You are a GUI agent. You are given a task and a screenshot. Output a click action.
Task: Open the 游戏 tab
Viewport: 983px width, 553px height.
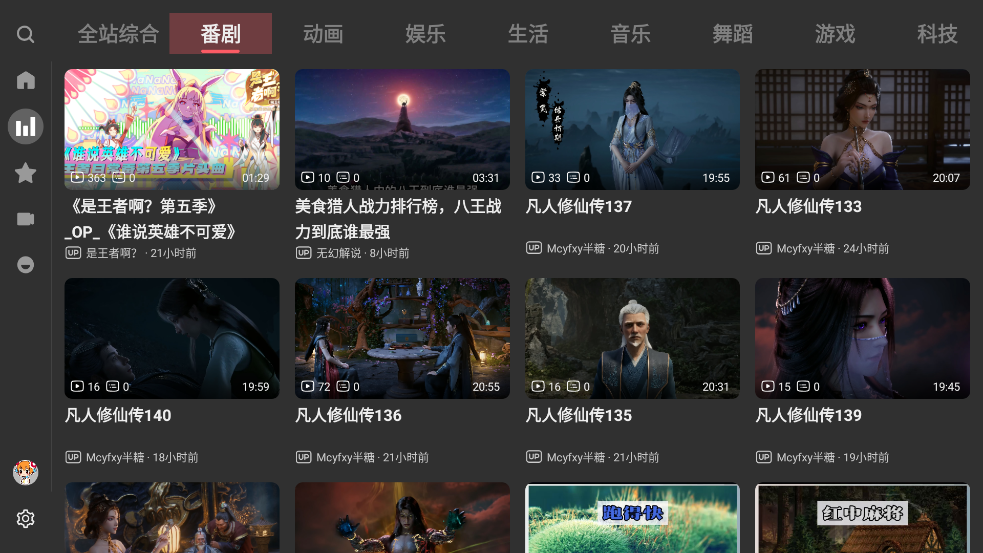pyautogui.click(x=835, y=34)
